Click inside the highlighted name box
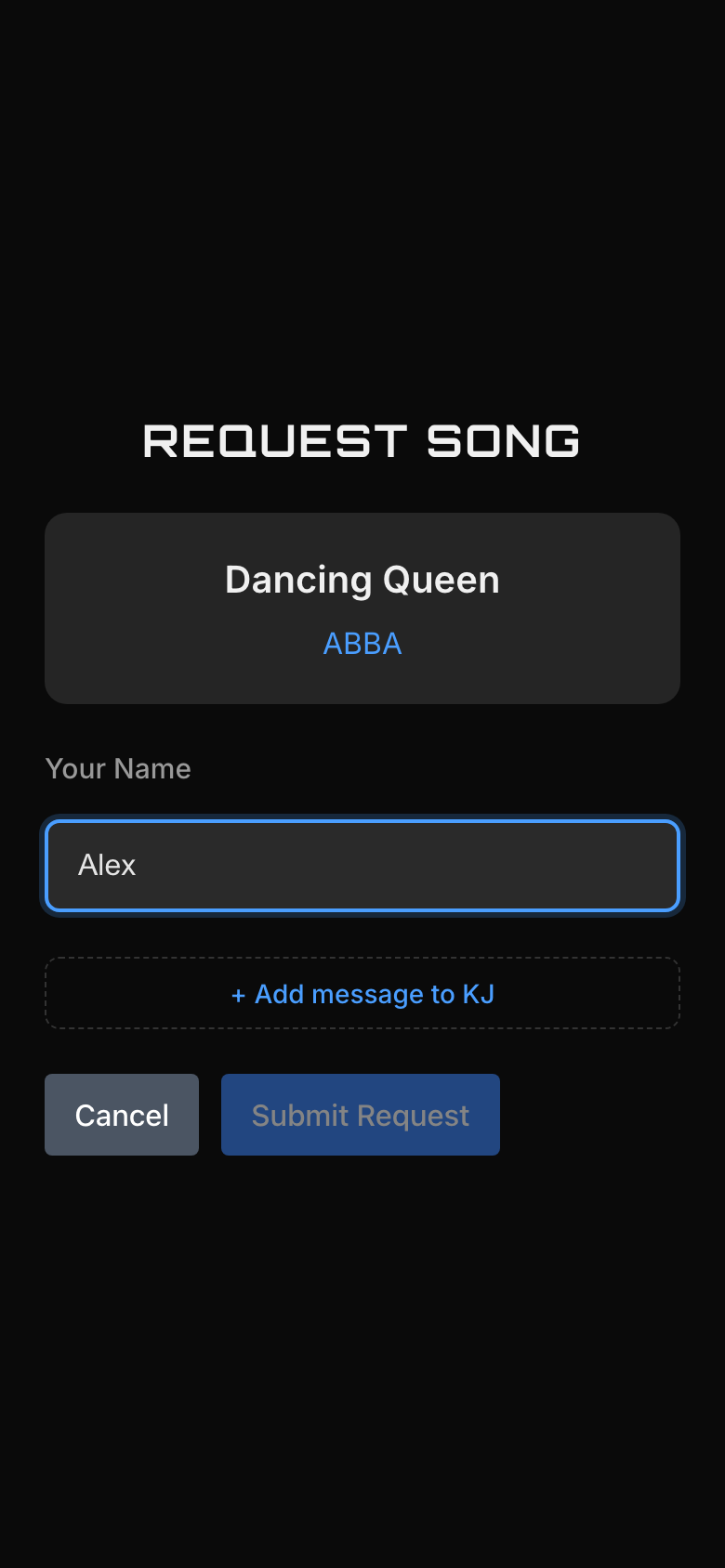 pos(362,865)
